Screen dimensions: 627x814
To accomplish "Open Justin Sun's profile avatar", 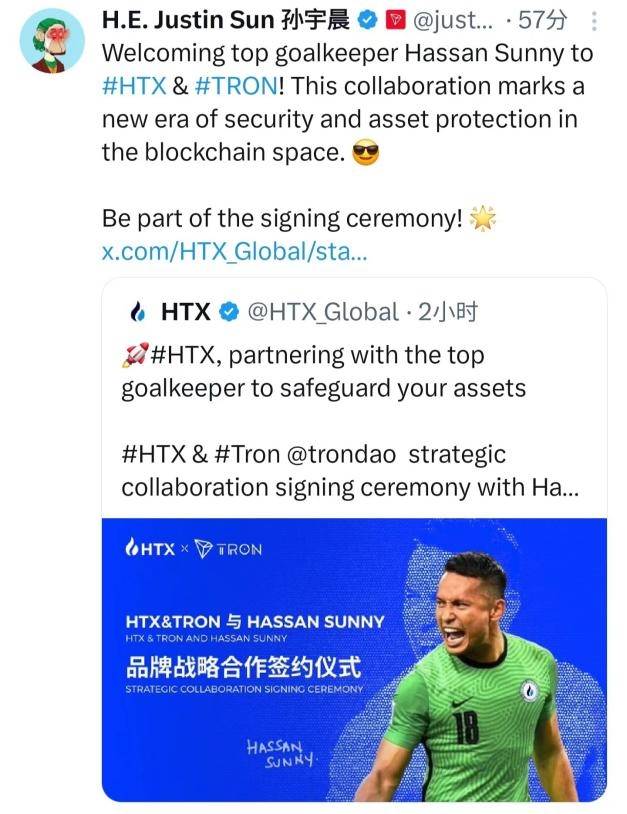I will click(x=52, y=41).
